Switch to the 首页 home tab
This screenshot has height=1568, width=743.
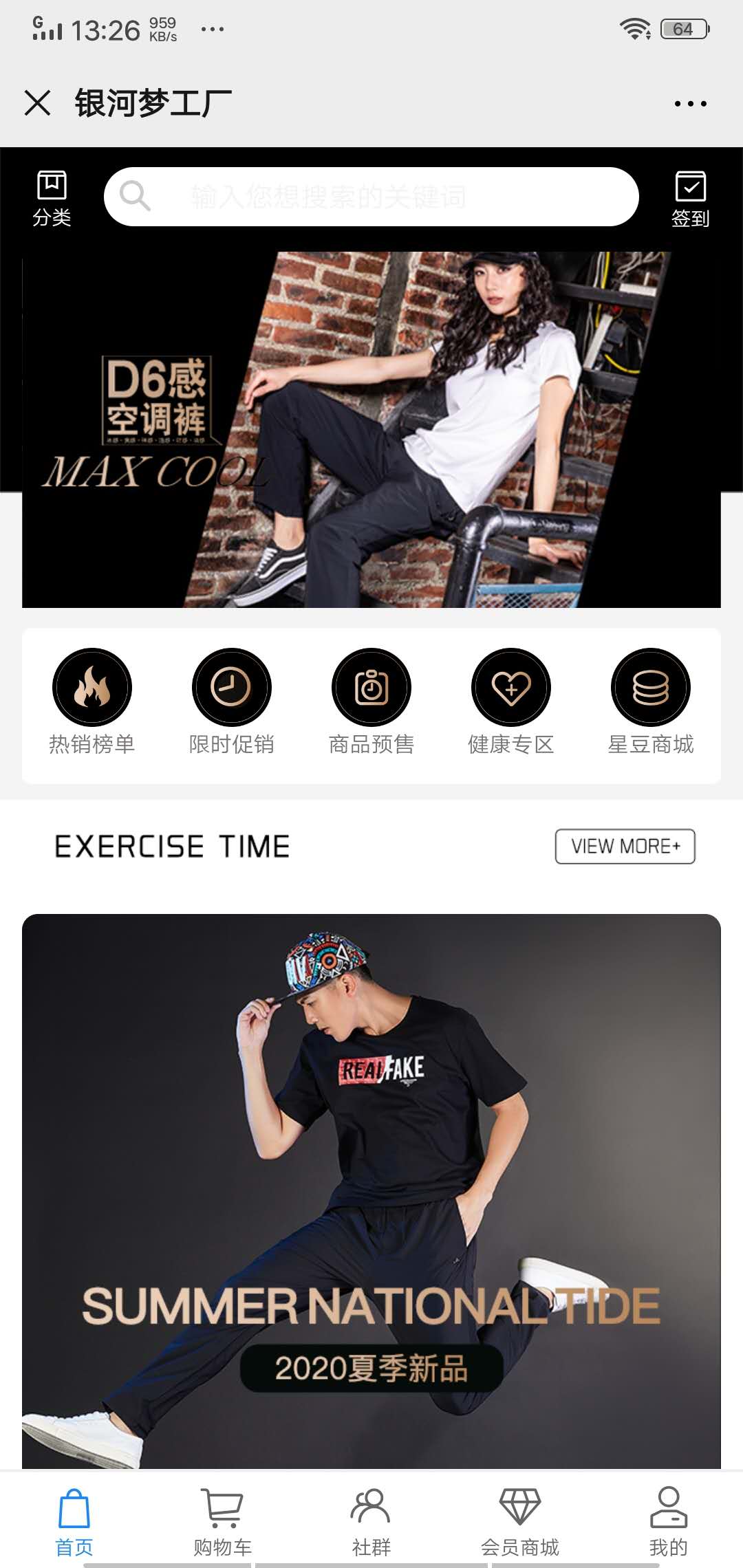74,1521
